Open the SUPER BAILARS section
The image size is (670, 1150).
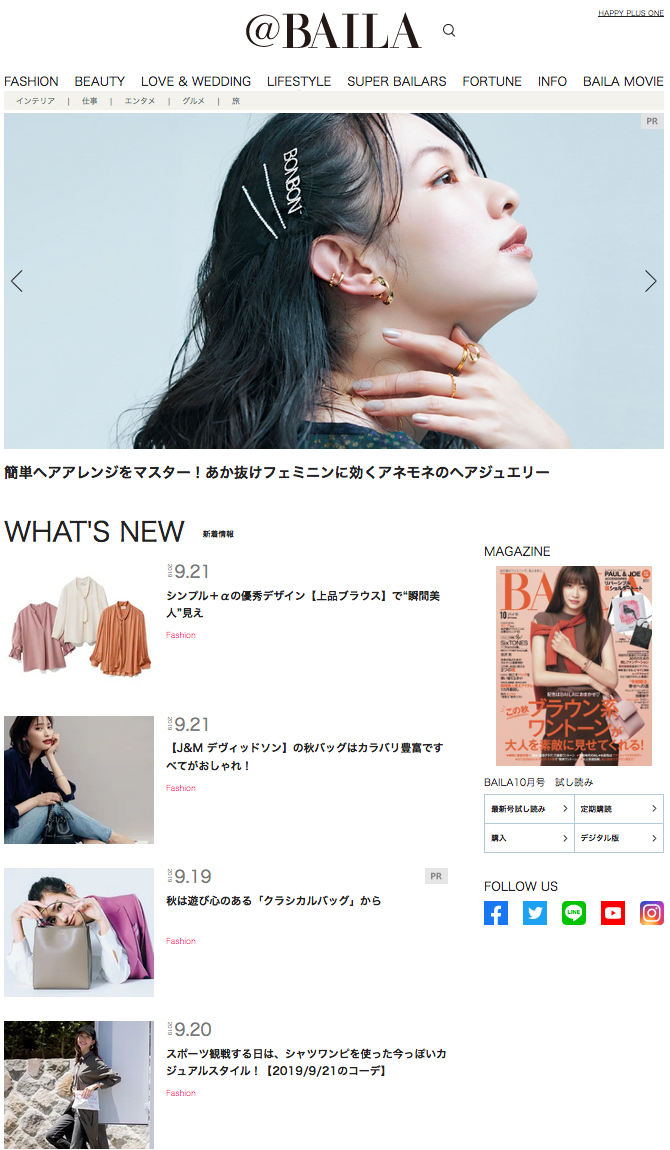397,81
